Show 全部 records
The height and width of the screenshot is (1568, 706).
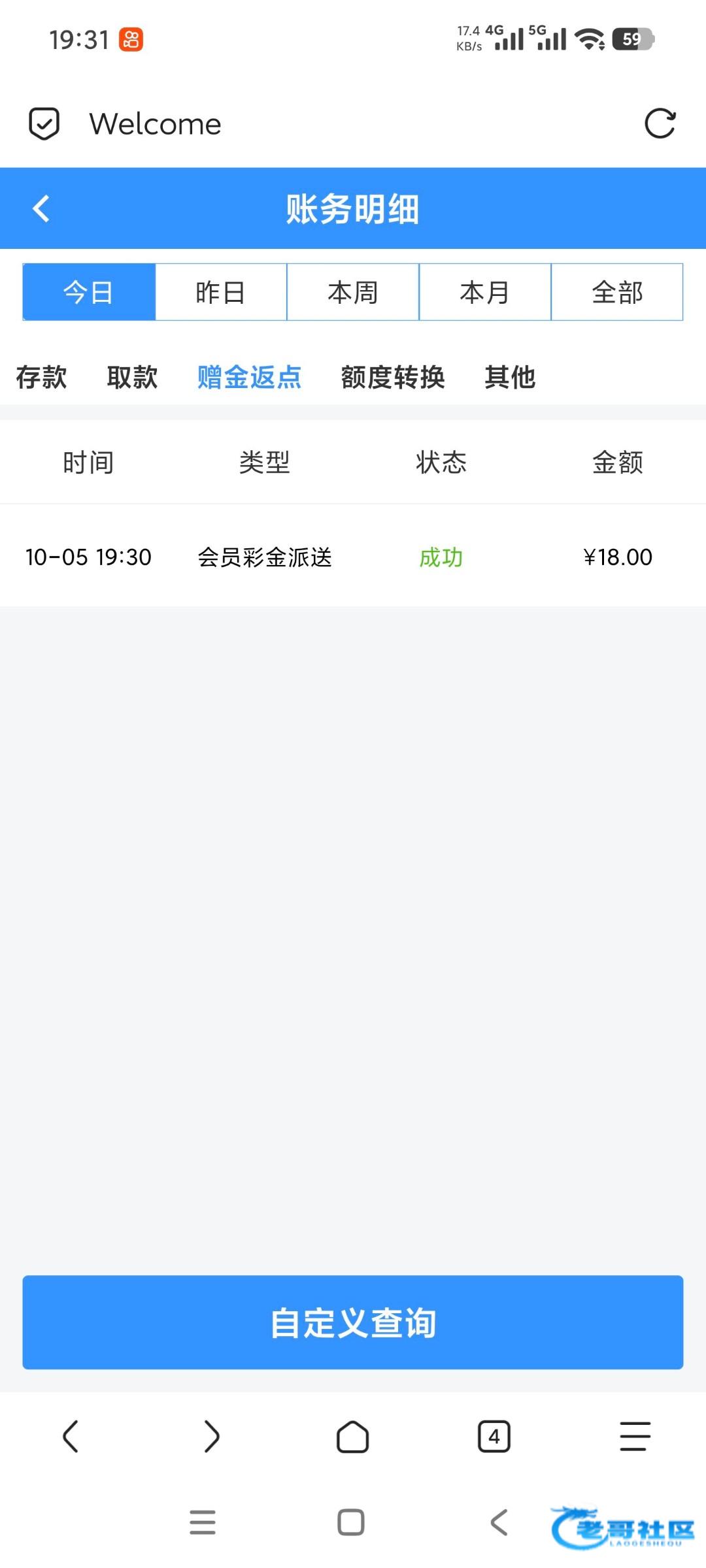[x=617, y=292]
